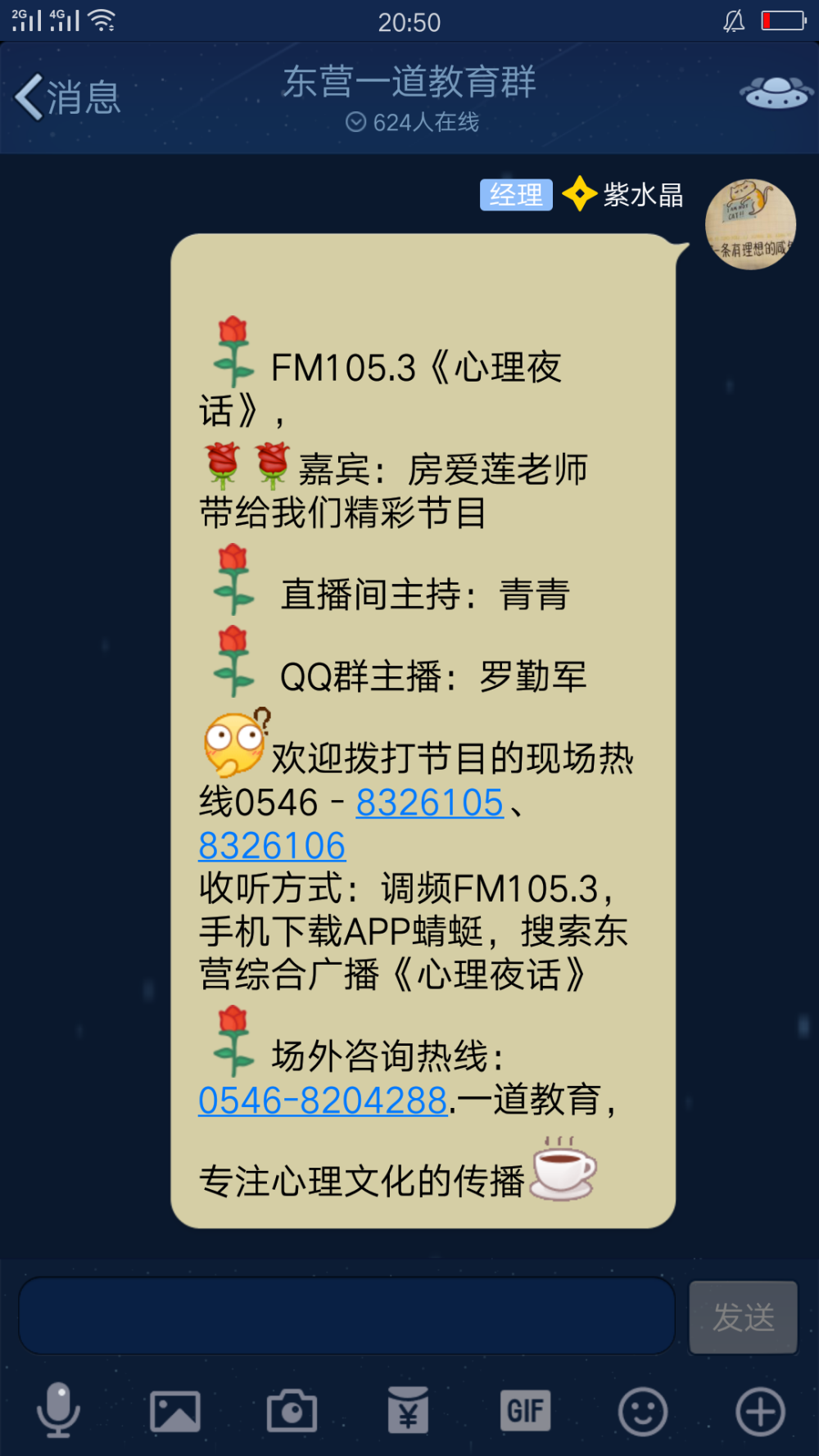Focus the message input field

point(347,1316)
